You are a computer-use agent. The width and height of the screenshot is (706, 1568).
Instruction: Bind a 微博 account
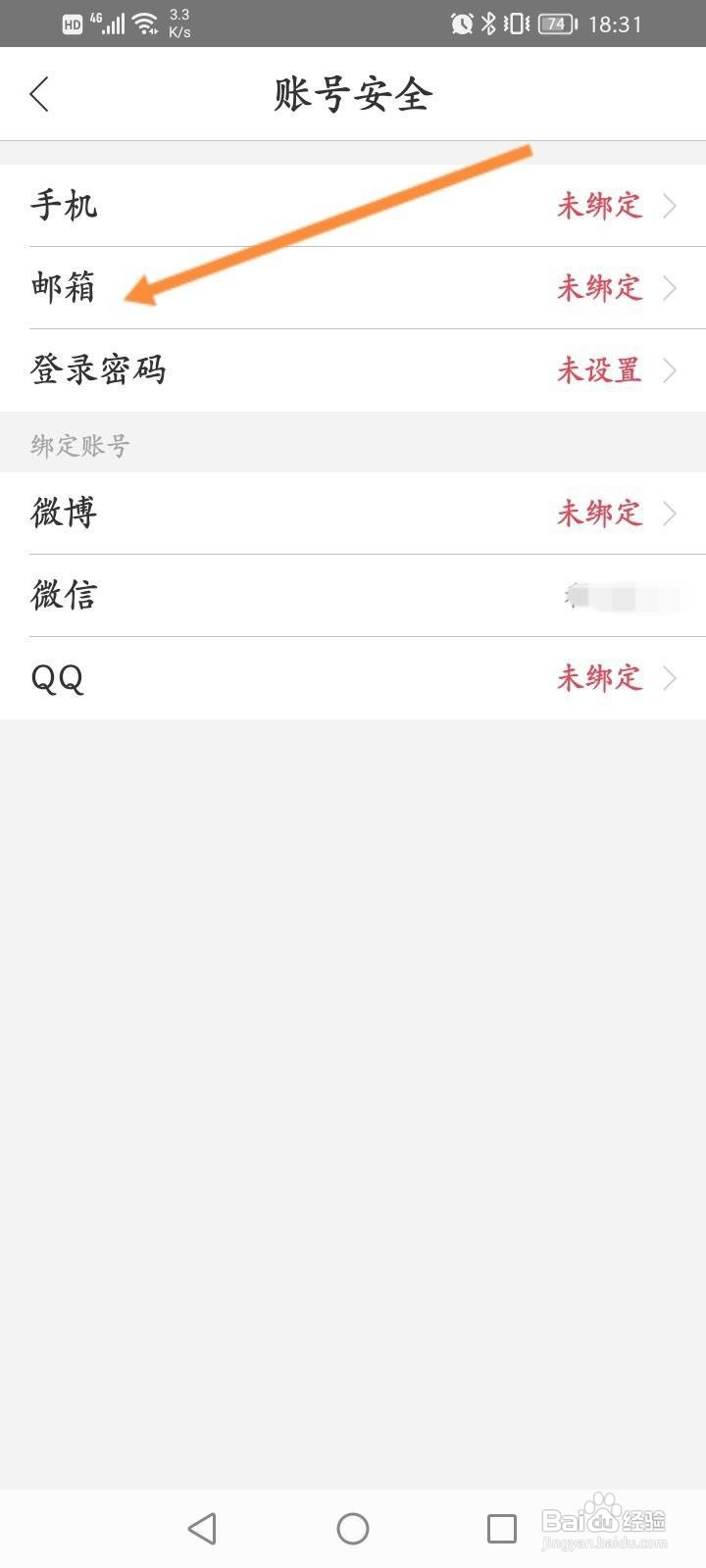click(353, 514)
